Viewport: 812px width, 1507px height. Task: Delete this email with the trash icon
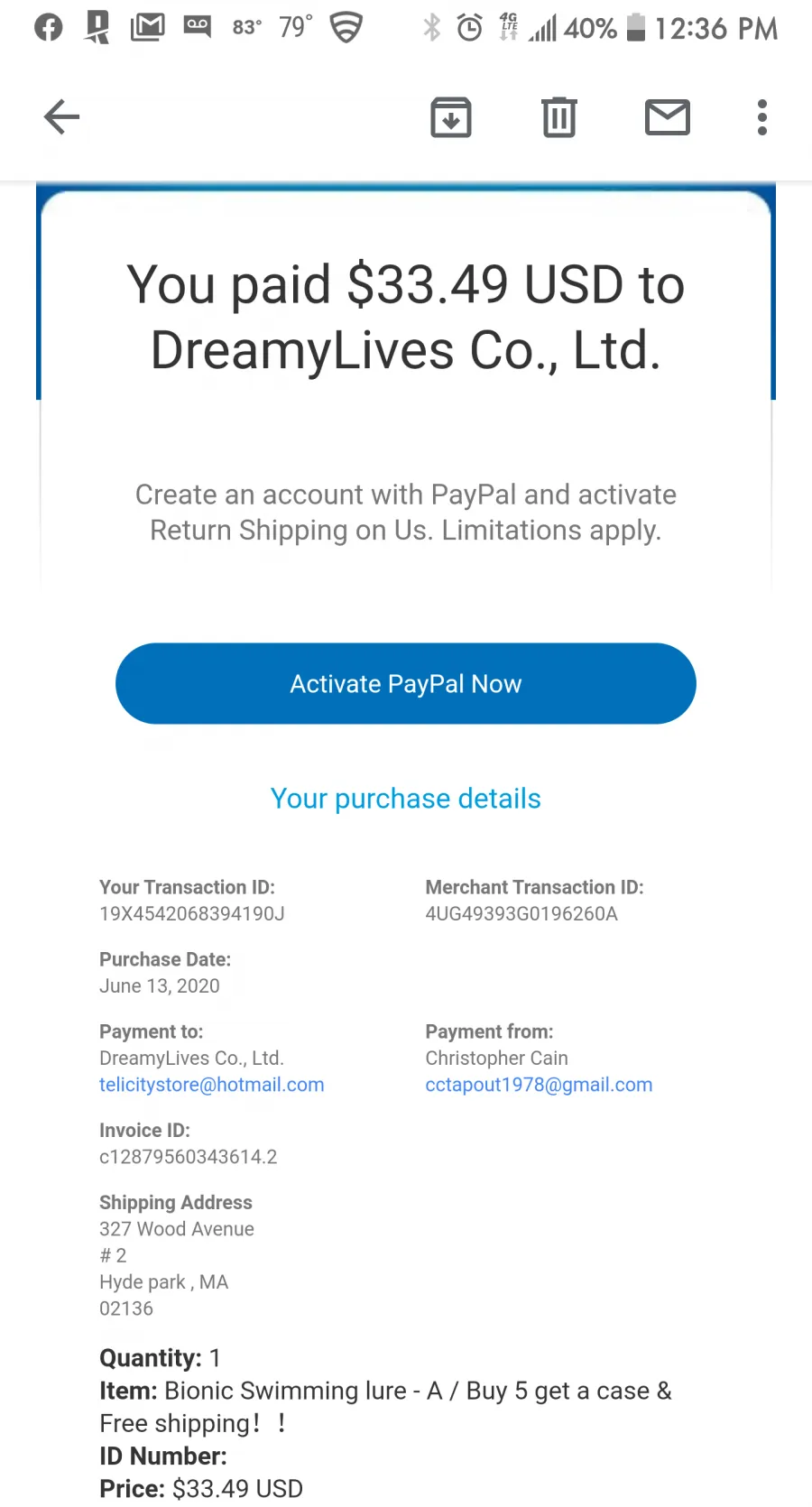point(559,117)
